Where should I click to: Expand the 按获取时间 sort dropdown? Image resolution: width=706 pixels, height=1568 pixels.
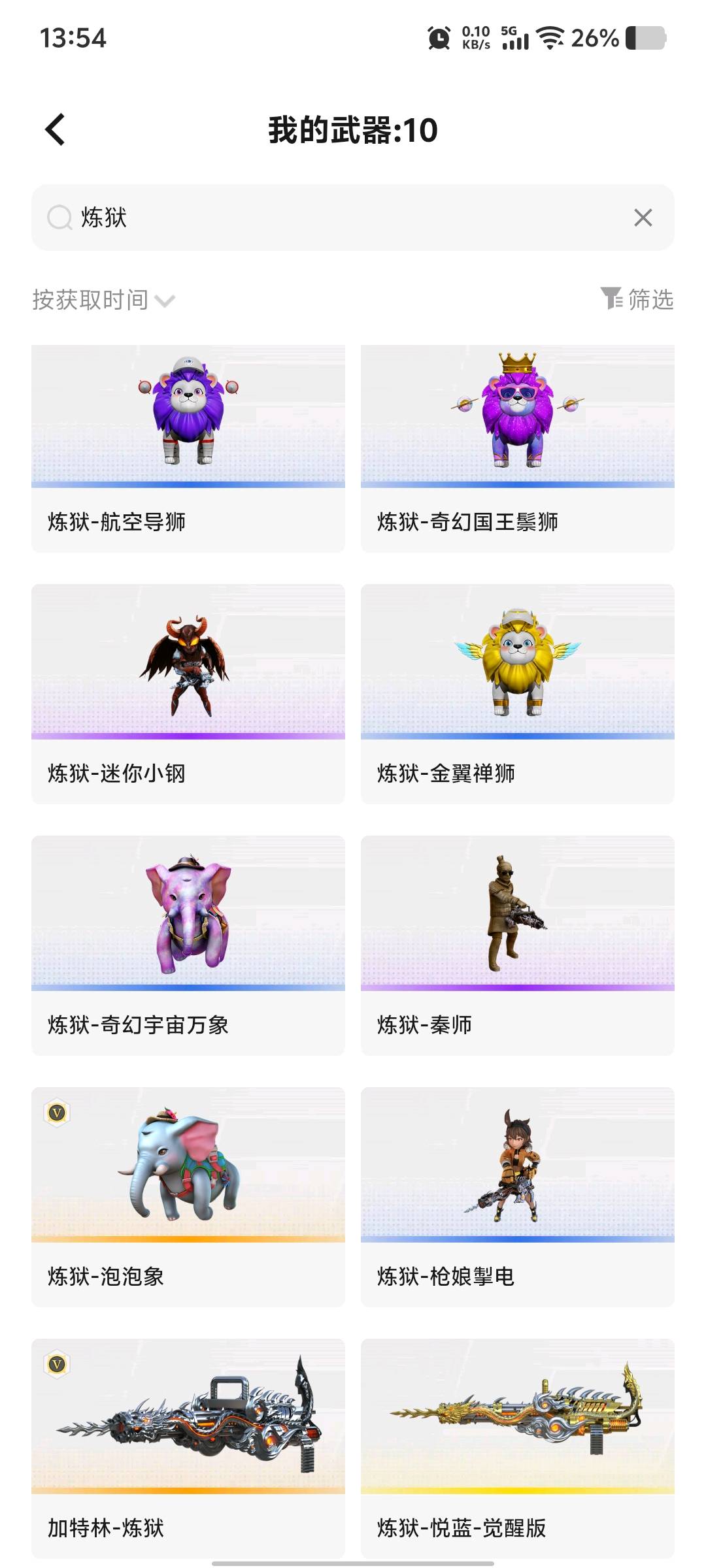(x=103, y=300)
